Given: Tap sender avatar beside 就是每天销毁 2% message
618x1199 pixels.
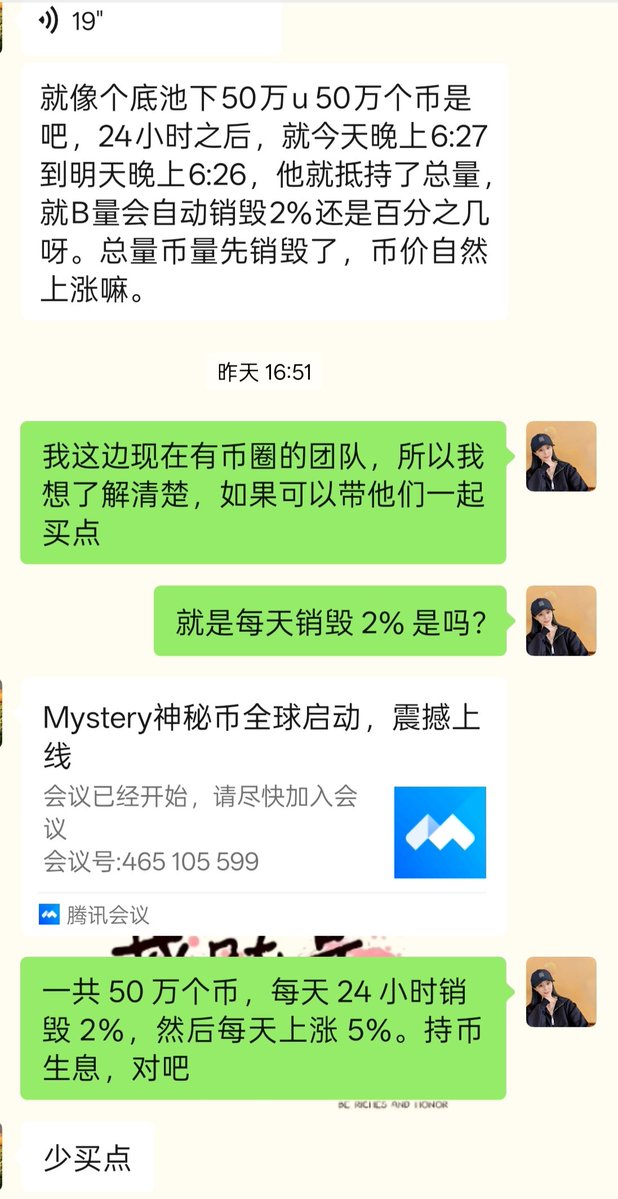Looking at the screenshot, I should click(561, 620).
